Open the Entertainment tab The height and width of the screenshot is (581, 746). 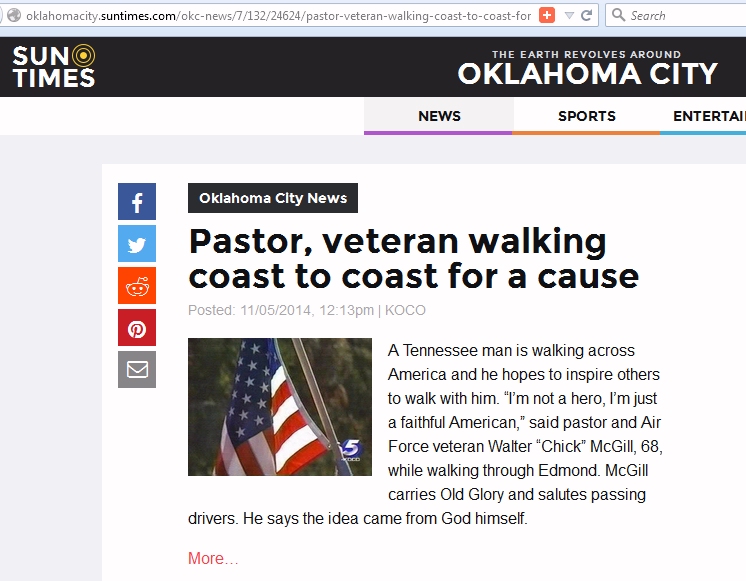pyautogui.click(x=708, y=116)
